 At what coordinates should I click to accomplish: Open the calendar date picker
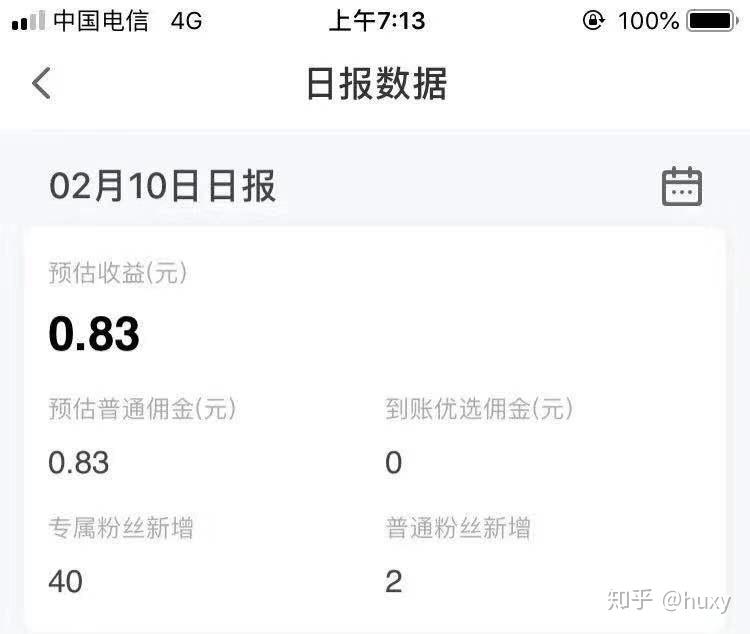tap(682, 187)
